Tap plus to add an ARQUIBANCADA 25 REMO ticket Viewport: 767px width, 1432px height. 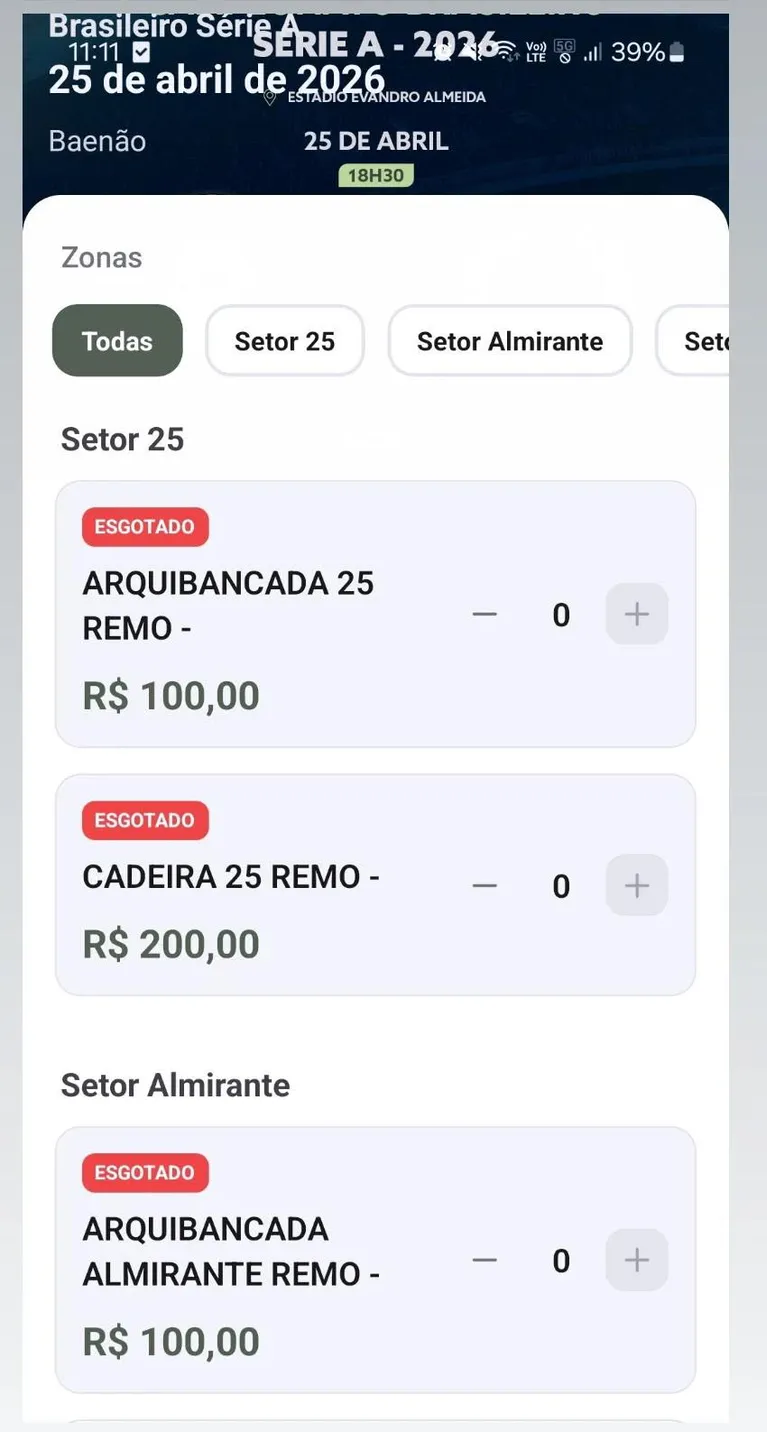pyautogui.click(x=637, y=614)
